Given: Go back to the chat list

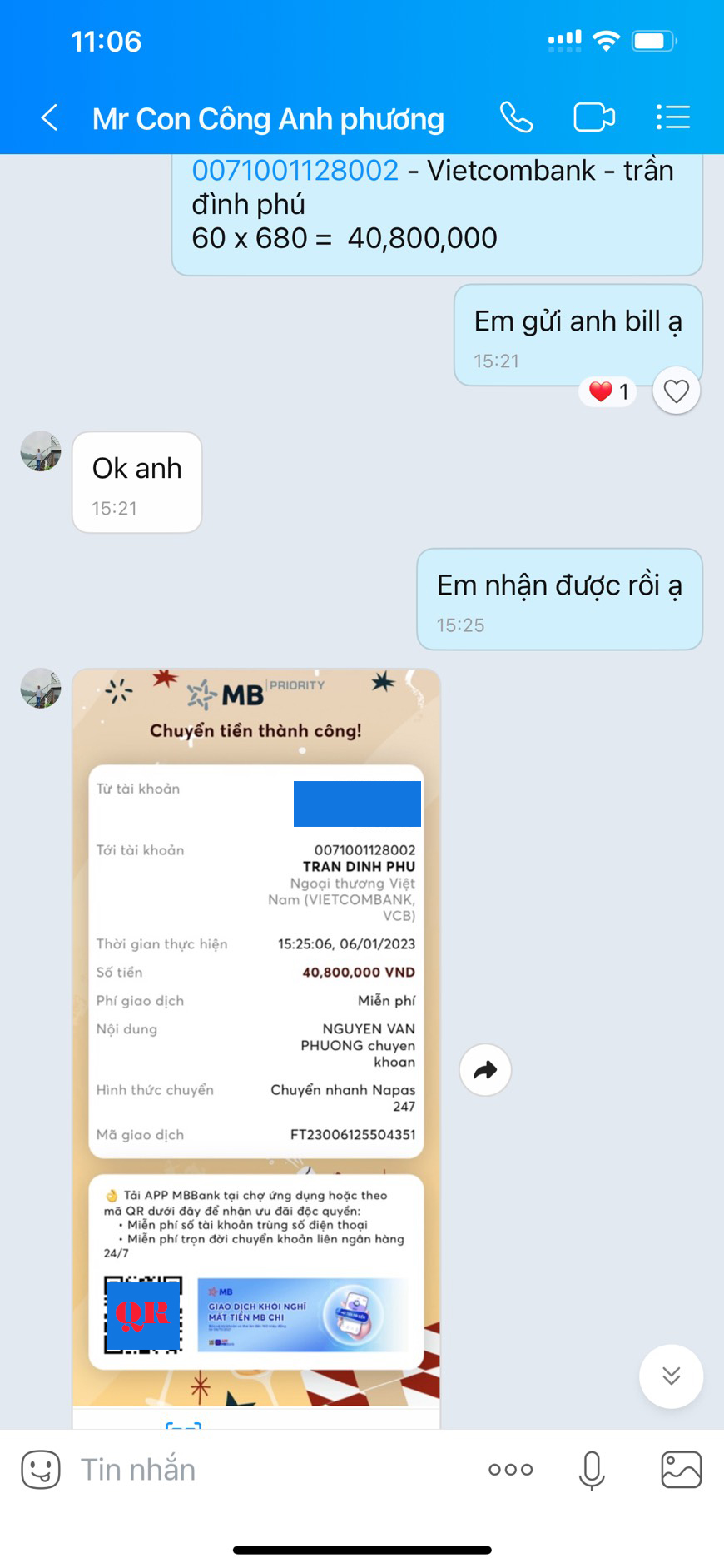Looking at the screenshot, I should 49,117.
